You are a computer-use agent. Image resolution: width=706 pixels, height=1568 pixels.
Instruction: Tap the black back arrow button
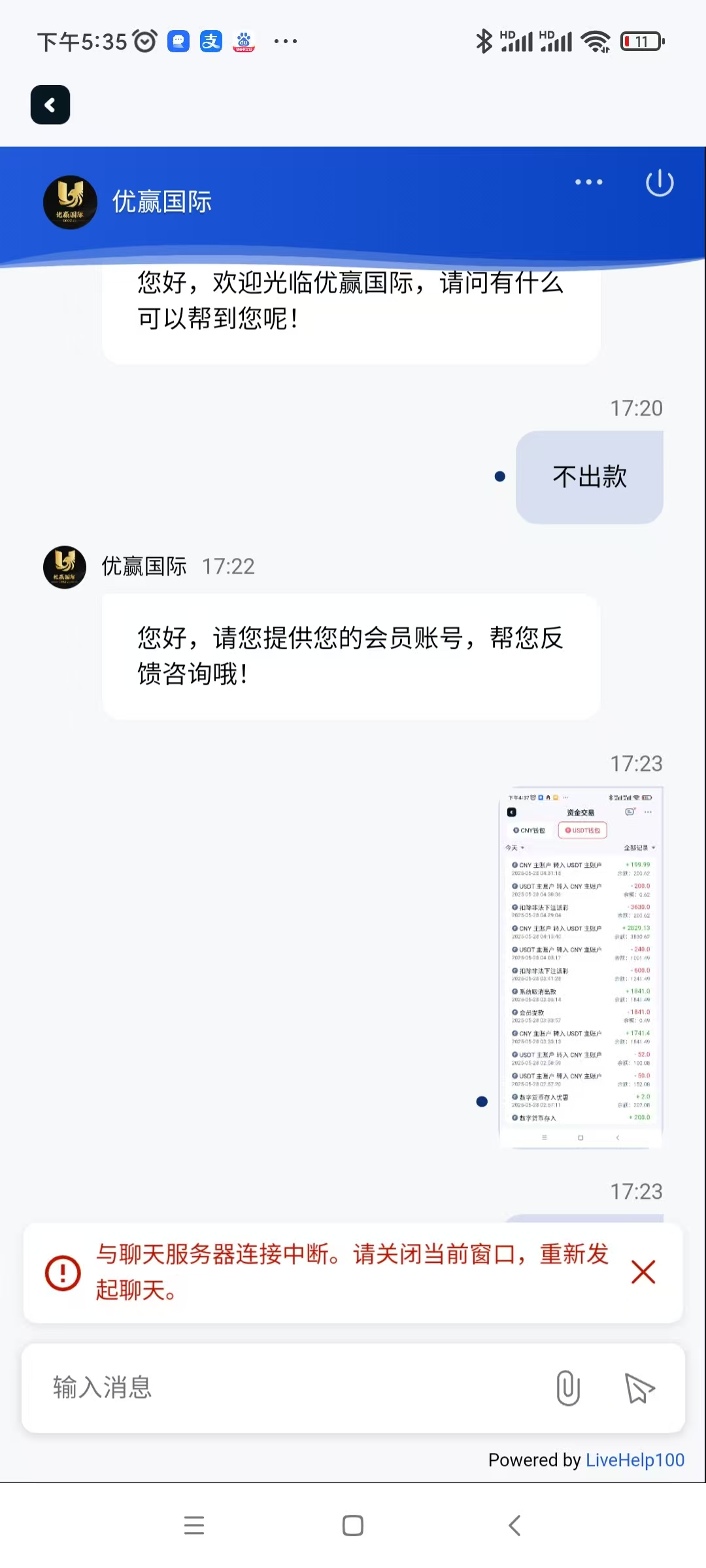50,105
